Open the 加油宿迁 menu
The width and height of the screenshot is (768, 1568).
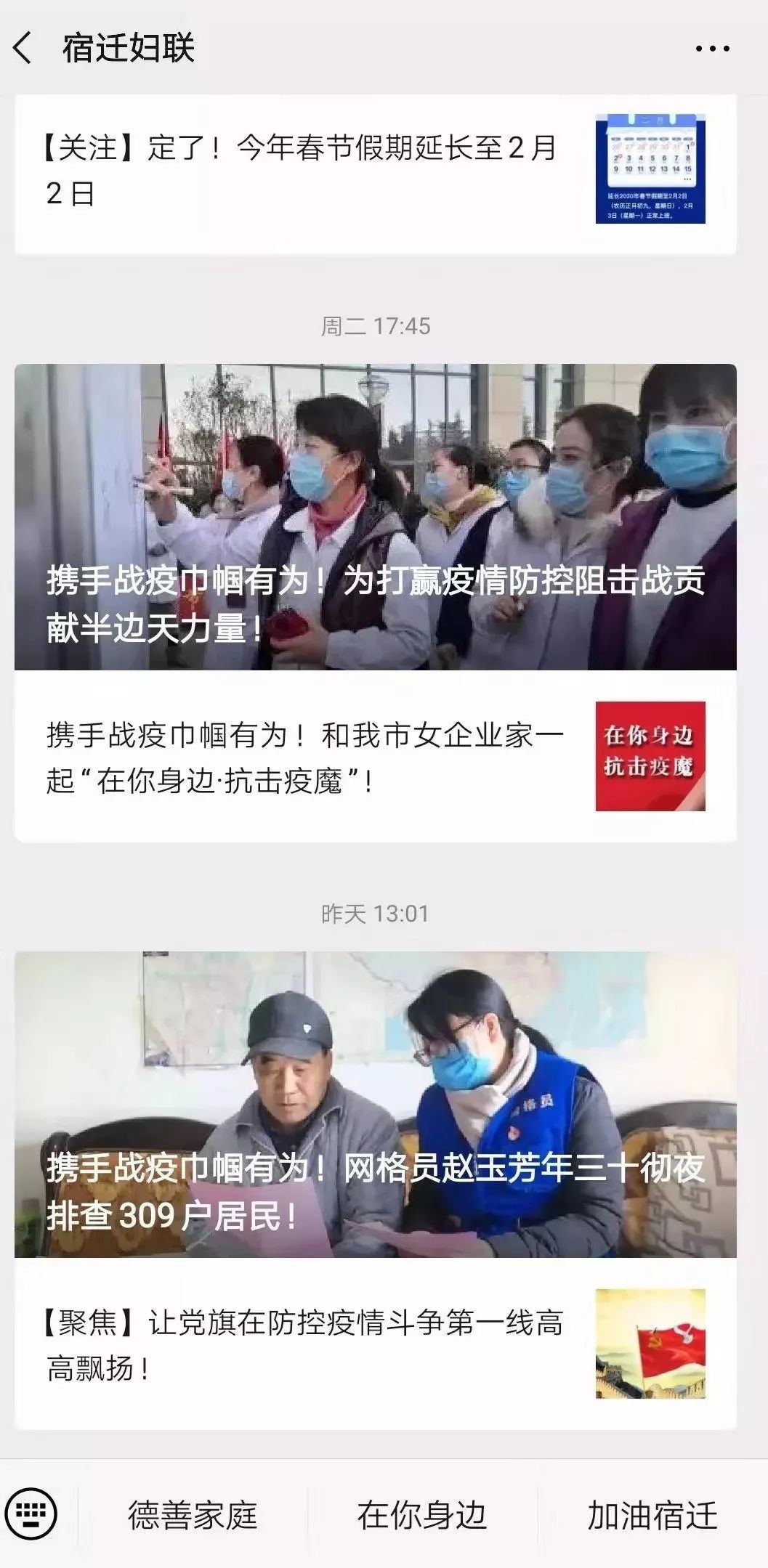[x=652, y=1515]
